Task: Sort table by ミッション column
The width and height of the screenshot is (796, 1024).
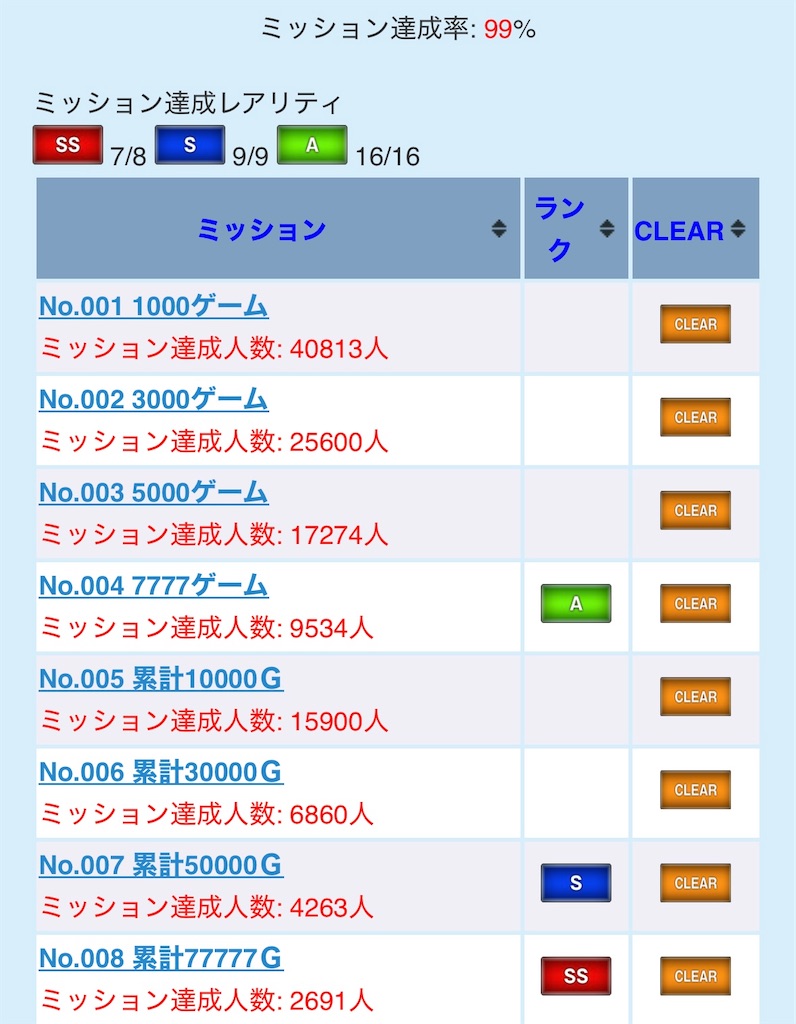Action: click(x=278, y=229)
